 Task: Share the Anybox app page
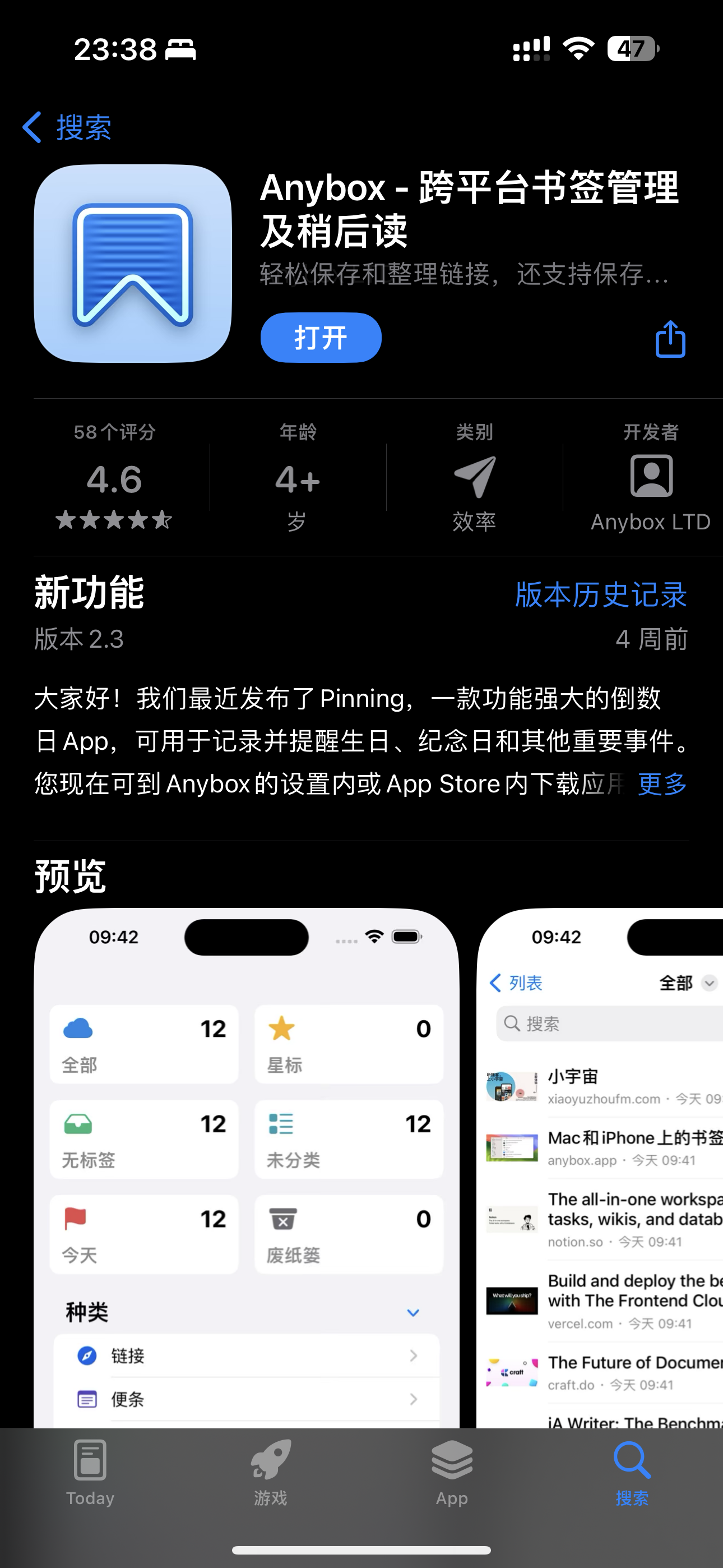click(670, 339)
